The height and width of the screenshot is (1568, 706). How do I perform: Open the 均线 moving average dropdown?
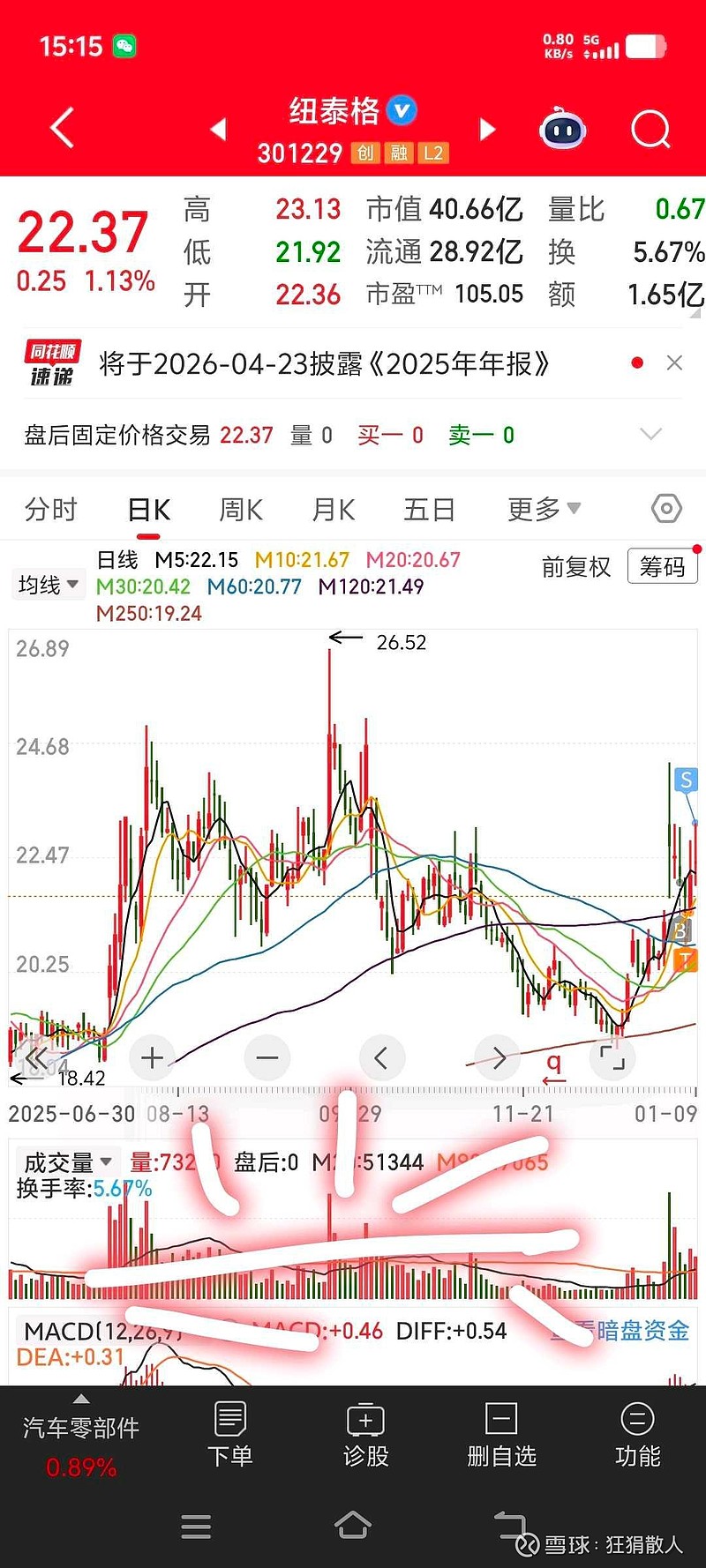click(48, 584)
